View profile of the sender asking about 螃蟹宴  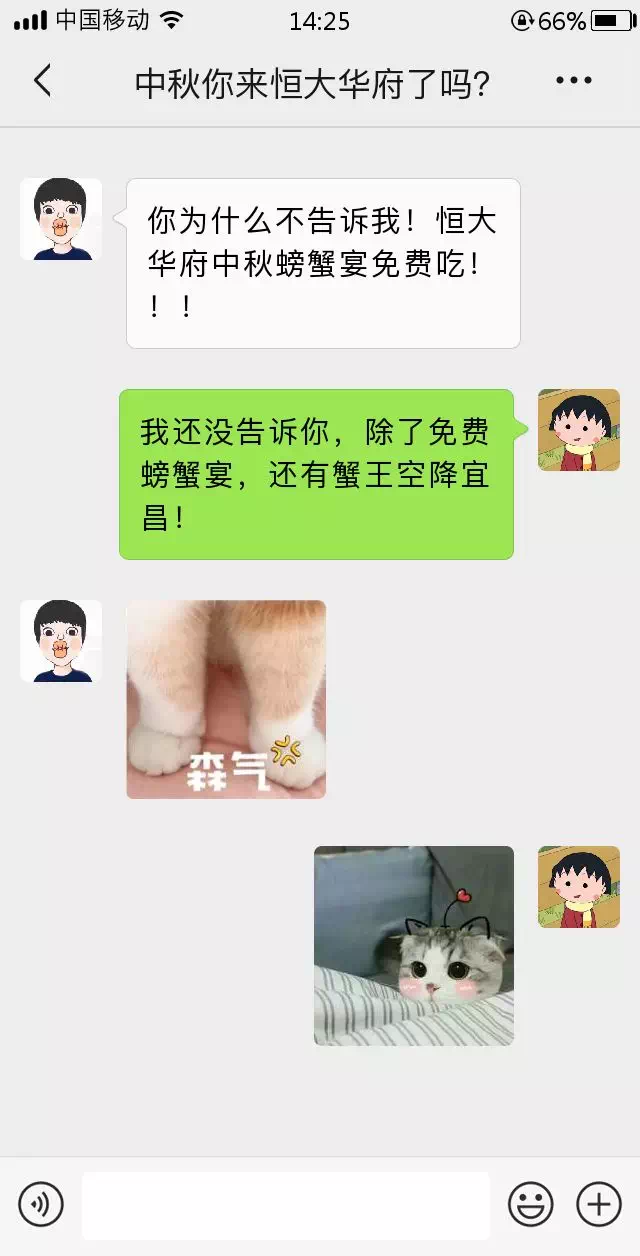(61, 219)
